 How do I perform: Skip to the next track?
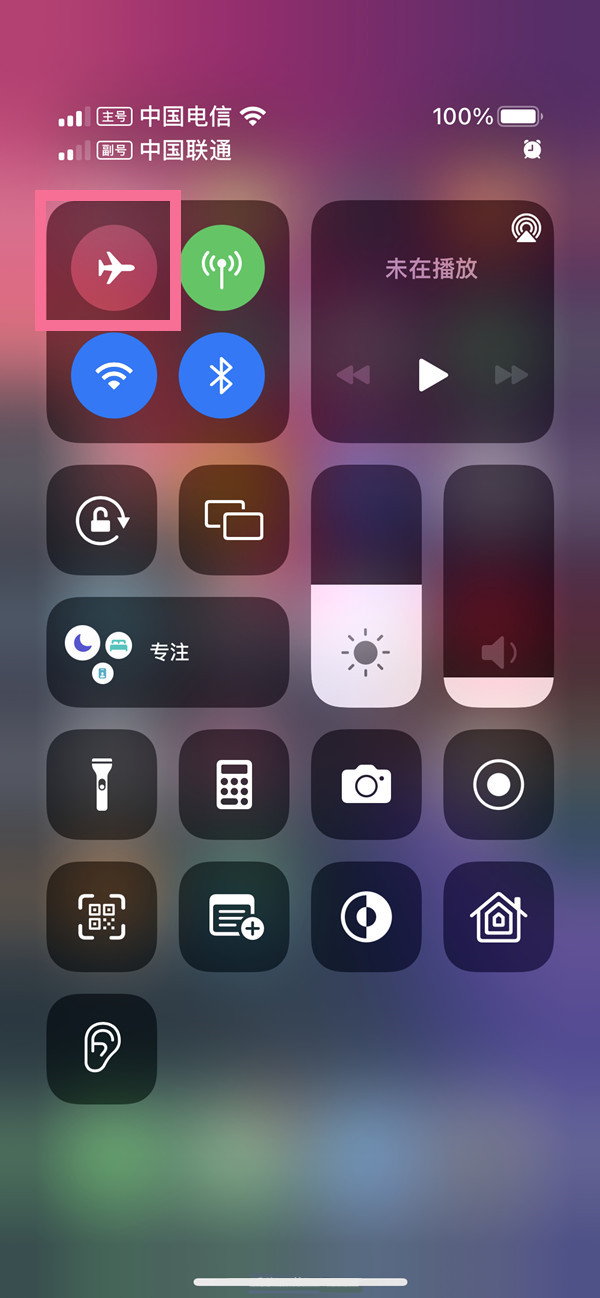(x=511, y=375)
